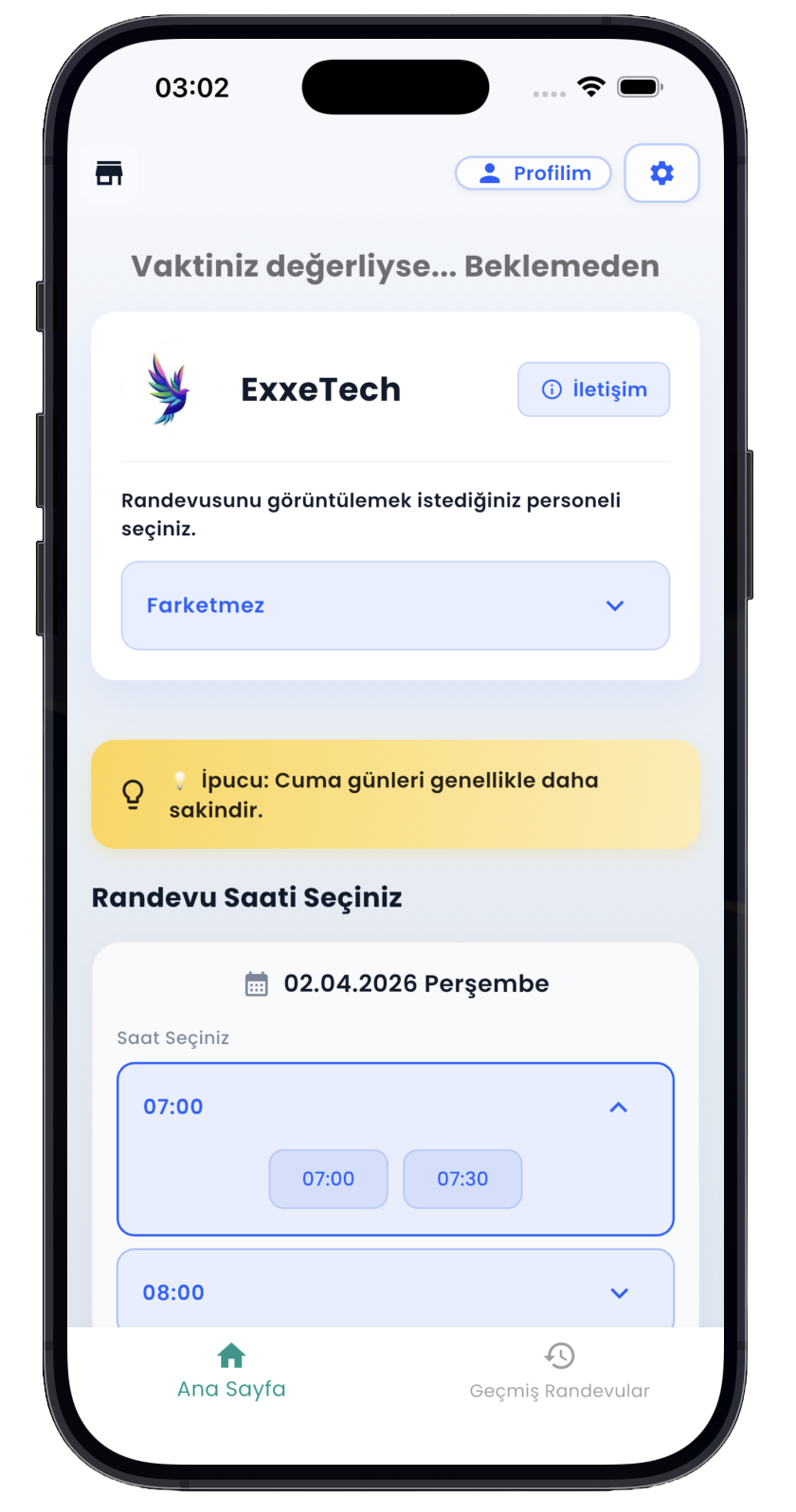
Task: Open the Profilim button
Action: coord(534,173)
